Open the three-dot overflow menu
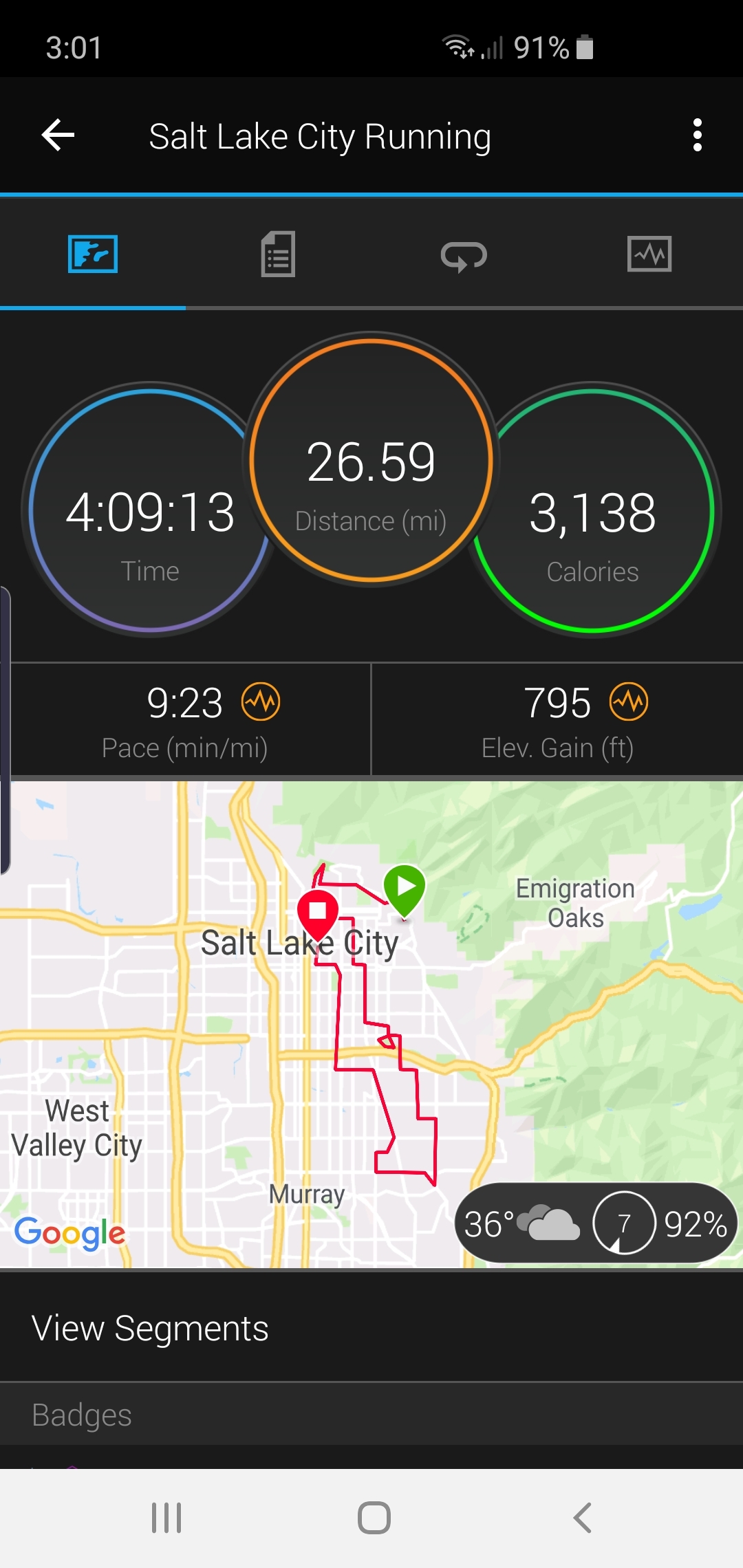The height and width of the screenshot is (1568, 743). [697, 135]
